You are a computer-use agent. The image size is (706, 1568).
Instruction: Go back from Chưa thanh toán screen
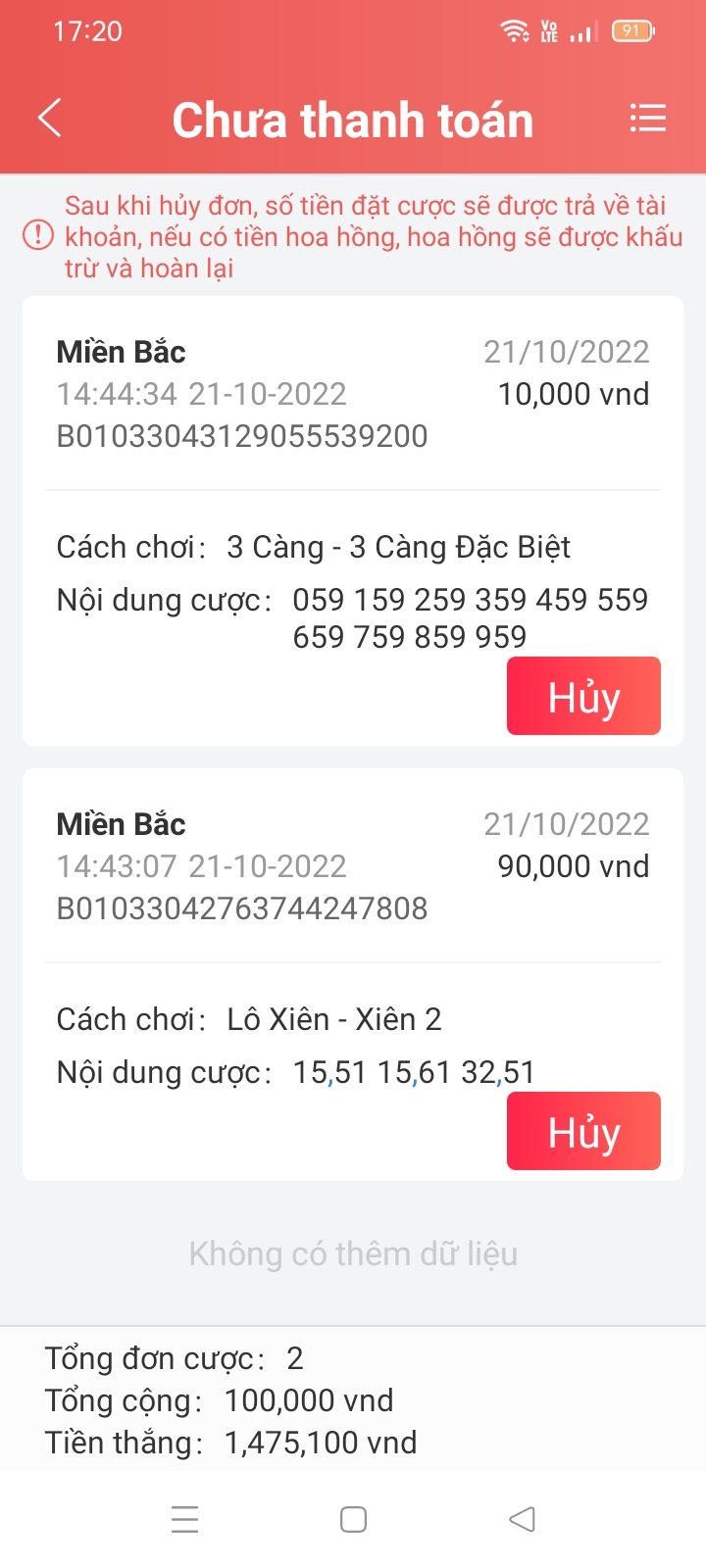pyautogui.click(x=50, y=119)
